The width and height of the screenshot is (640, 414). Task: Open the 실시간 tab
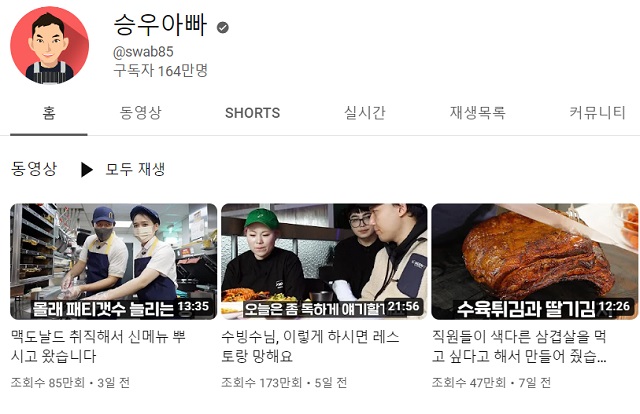click(x=364, y=113)
